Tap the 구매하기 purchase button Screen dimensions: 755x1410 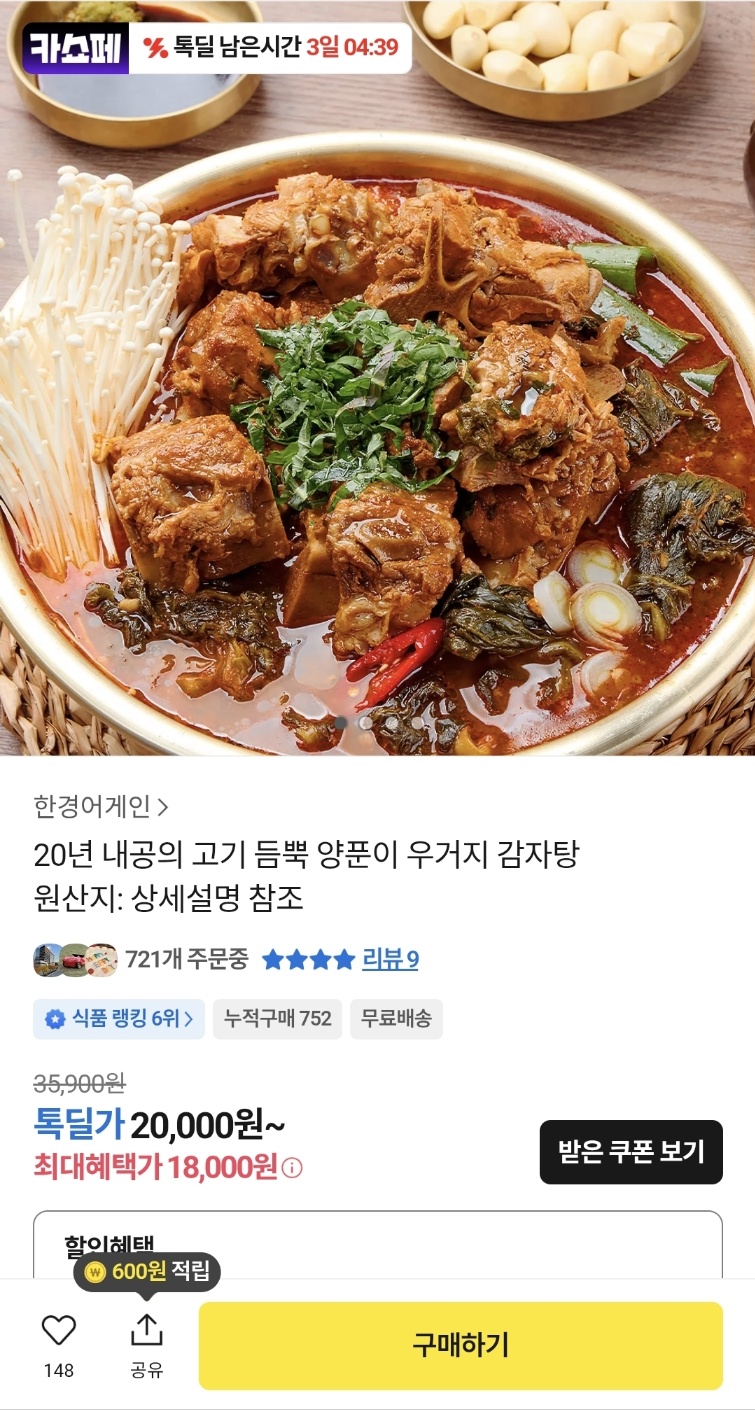coord(463,1346)
